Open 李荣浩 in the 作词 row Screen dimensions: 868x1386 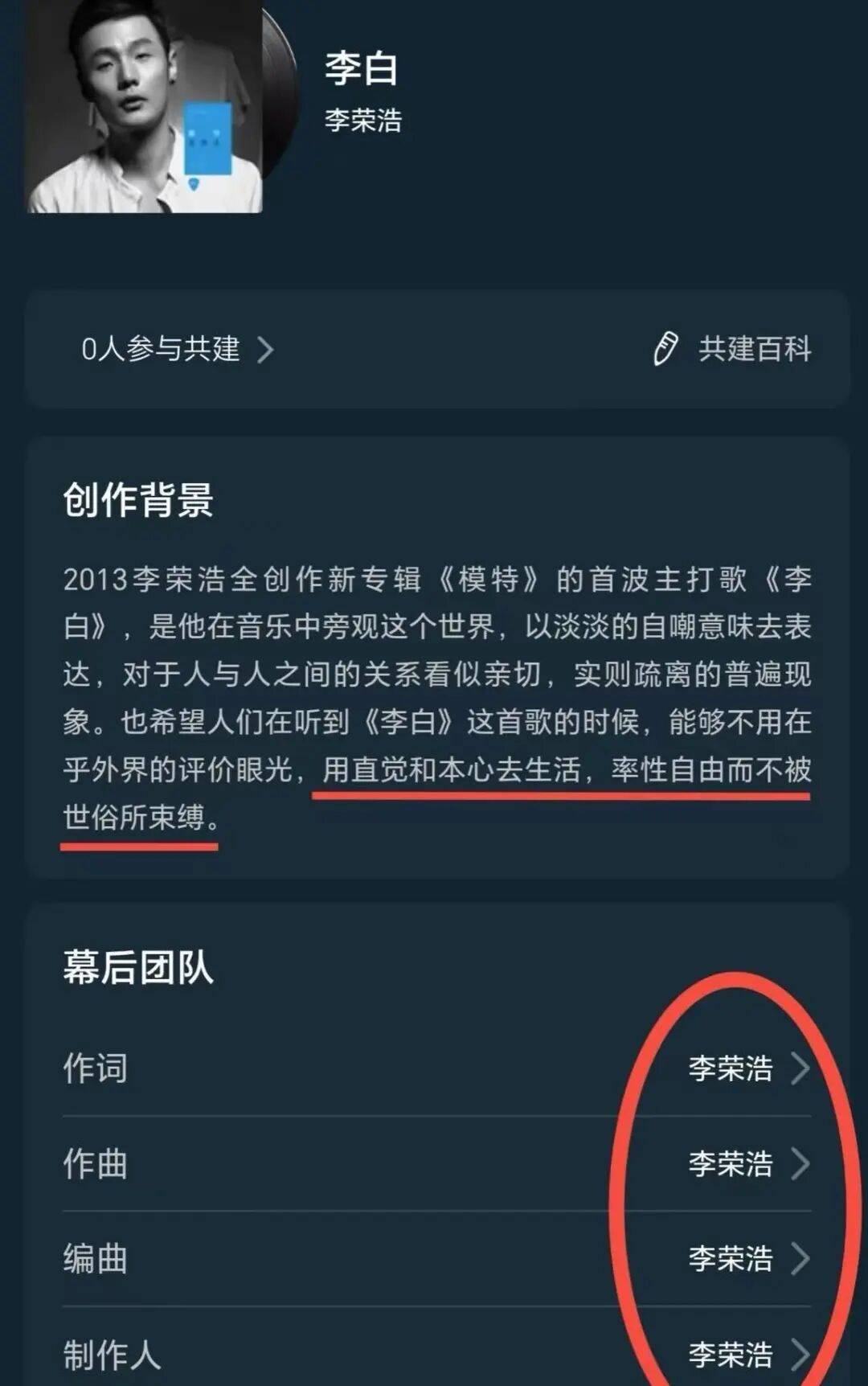747,1068
